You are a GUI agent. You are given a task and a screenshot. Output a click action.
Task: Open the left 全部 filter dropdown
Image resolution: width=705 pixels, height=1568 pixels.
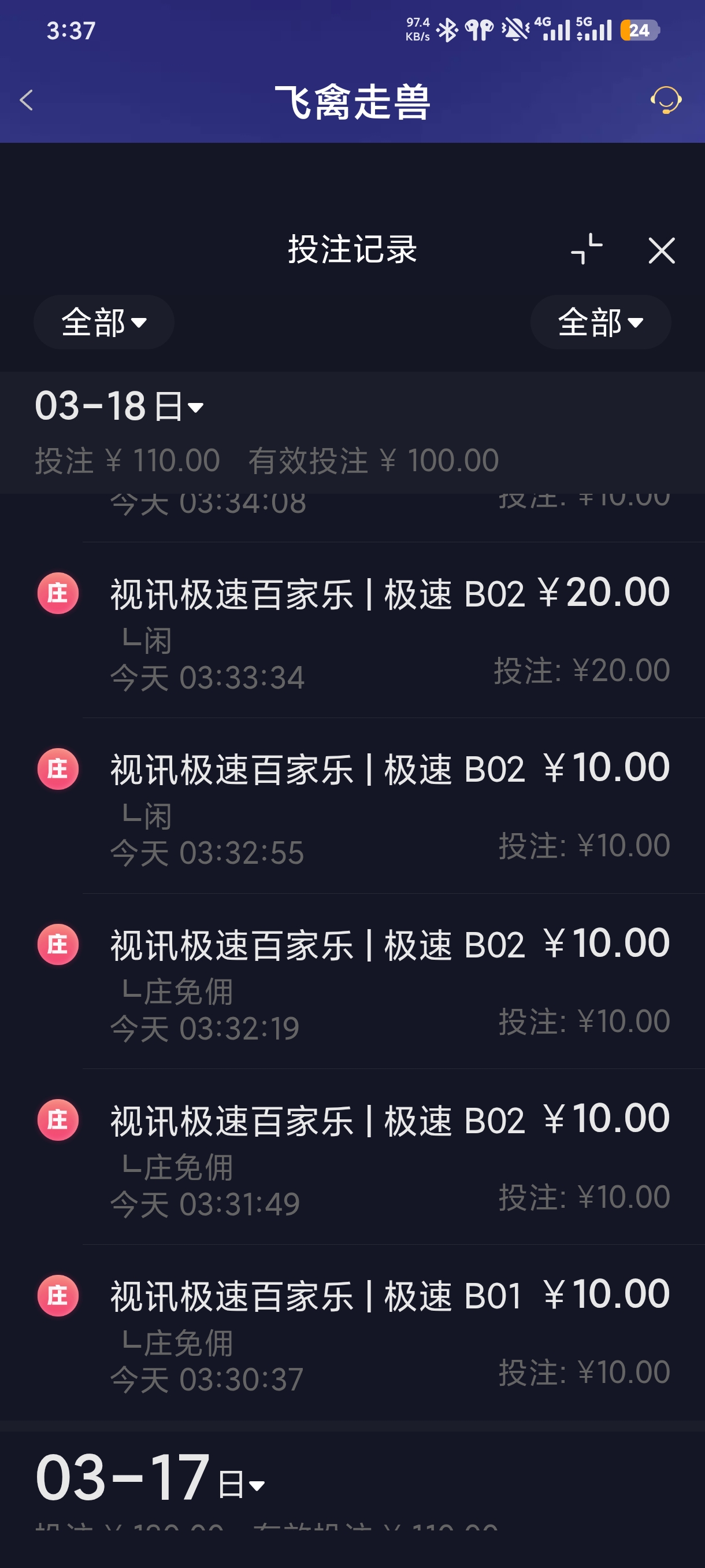click(x=103, y=323)
